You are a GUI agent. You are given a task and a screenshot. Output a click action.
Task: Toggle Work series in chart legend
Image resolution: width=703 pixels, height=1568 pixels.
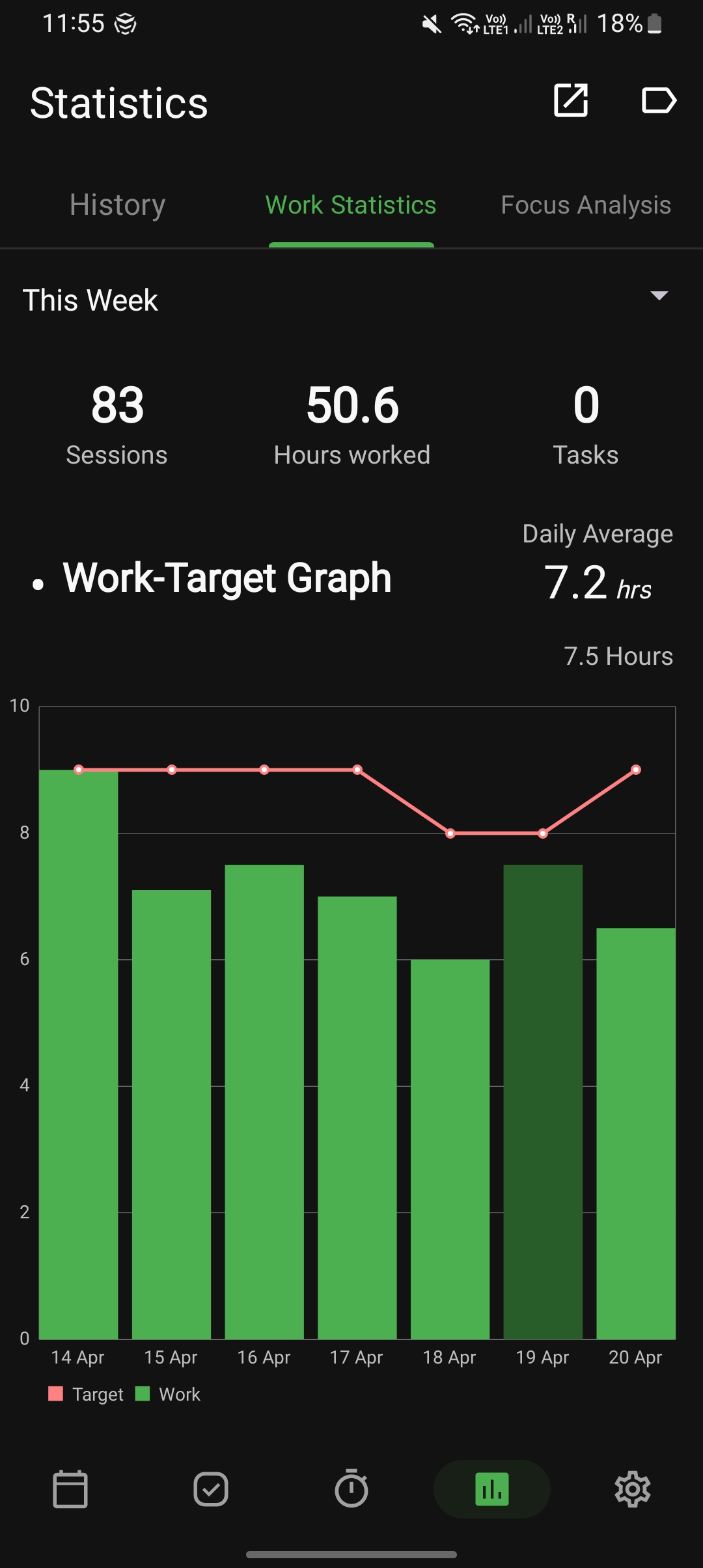click(168, 1394)
